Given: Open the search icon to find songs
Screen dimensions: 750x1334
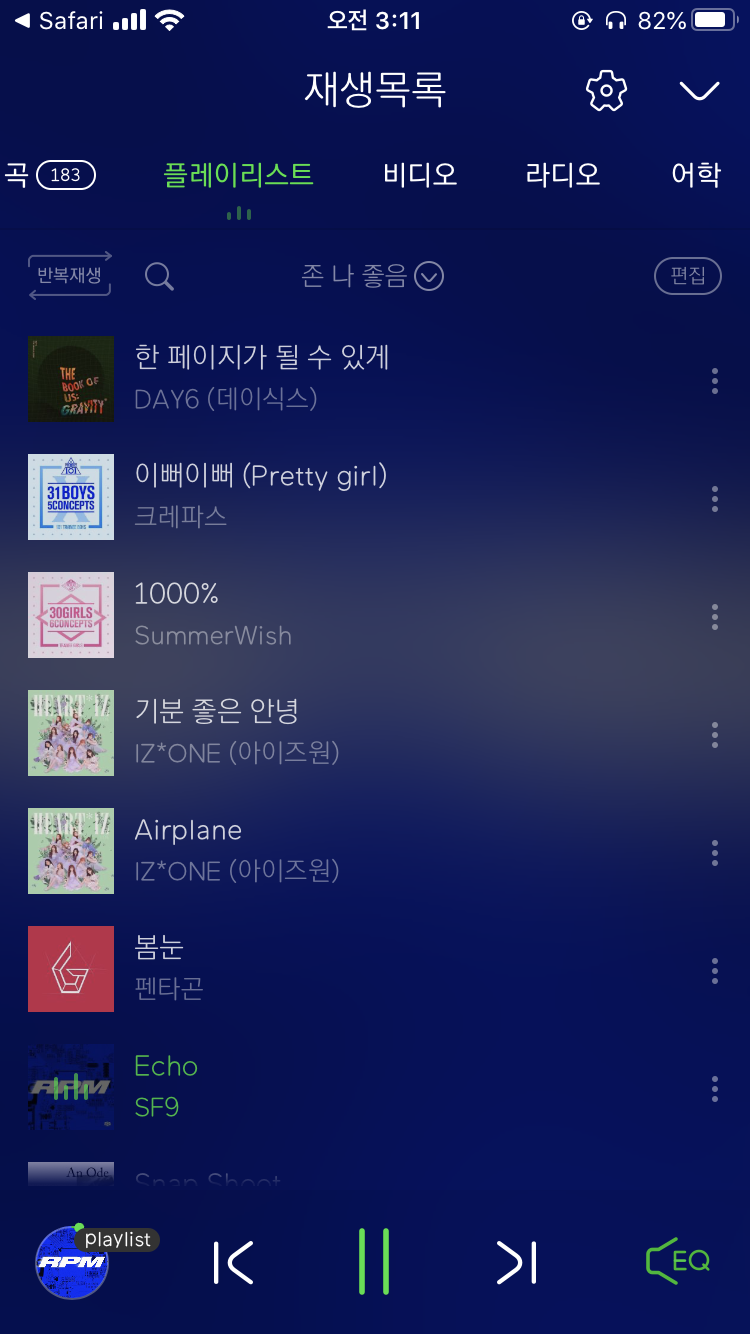Looking at the screenshot, I should pyautogui.click(x=159, y=277).
